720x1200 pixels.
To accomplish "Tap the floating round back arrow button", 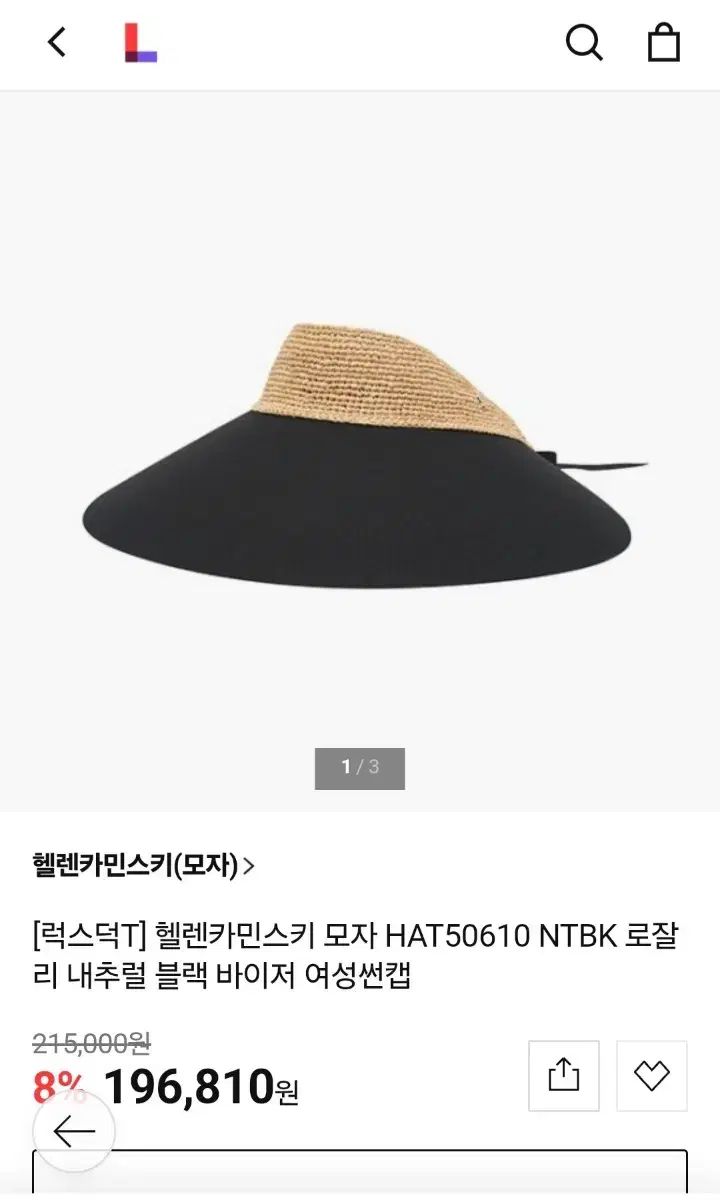I will click(x=74, y=1132).
